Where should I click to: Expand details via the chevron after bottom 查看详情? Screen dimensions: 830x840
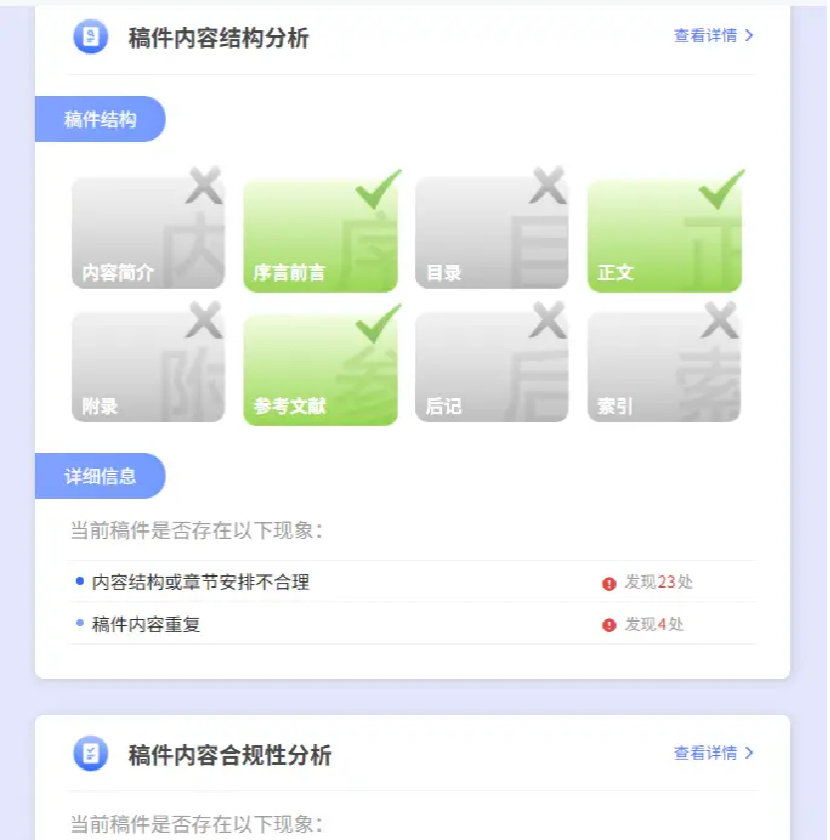click(x=750, y=752)
